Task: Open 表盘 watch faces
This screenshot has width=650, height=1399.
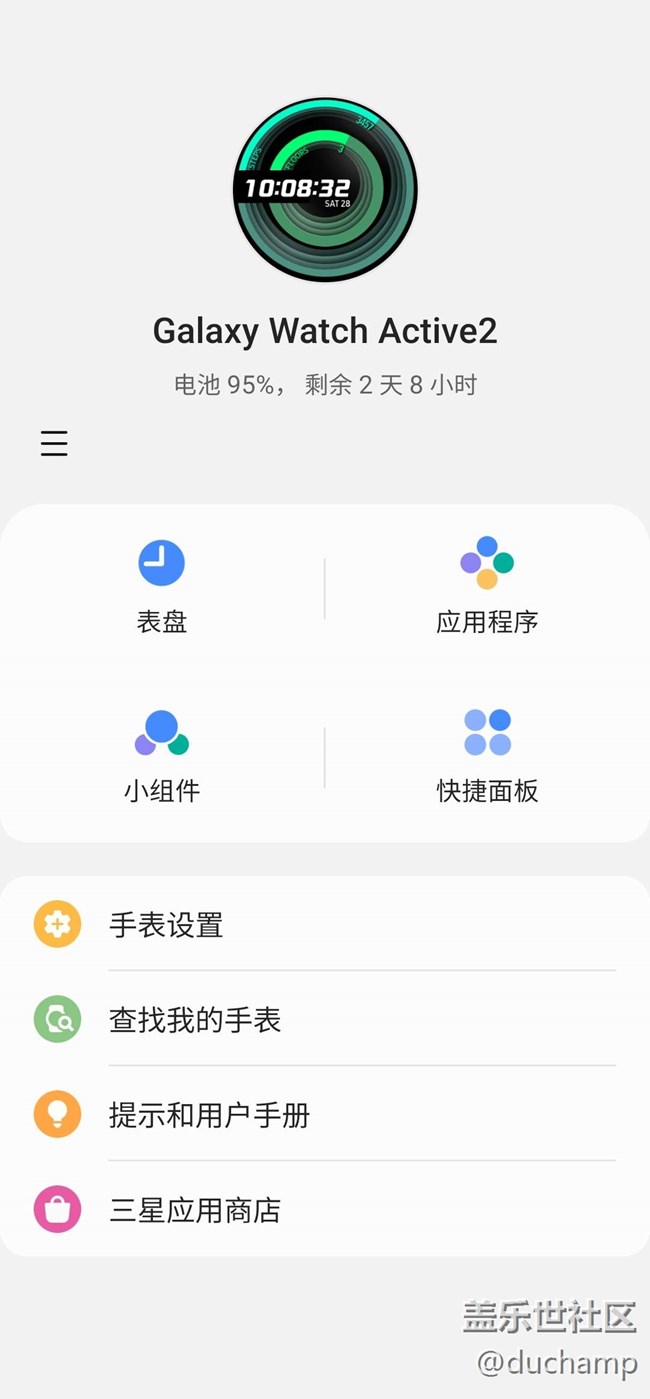Action: [x=162, y=586]
